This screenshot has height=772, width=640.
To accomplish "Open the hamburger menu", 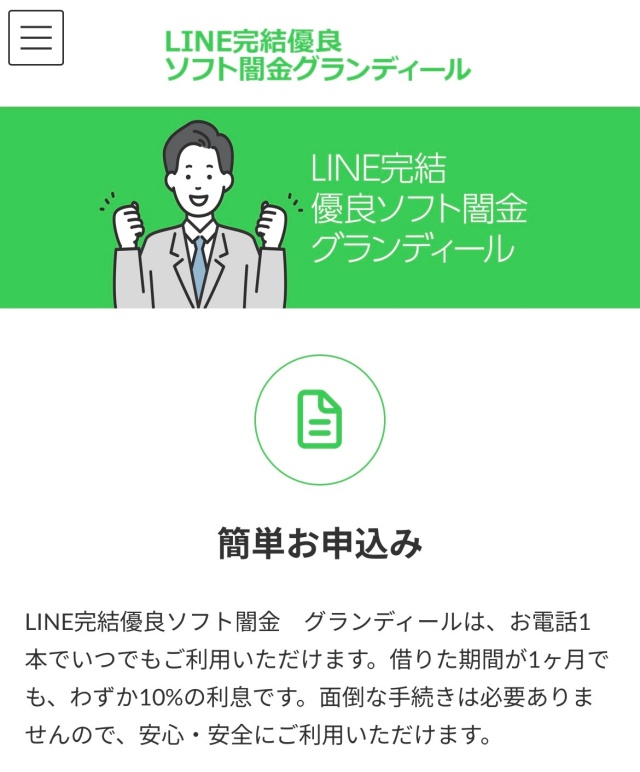I will [x=36, y=38].
